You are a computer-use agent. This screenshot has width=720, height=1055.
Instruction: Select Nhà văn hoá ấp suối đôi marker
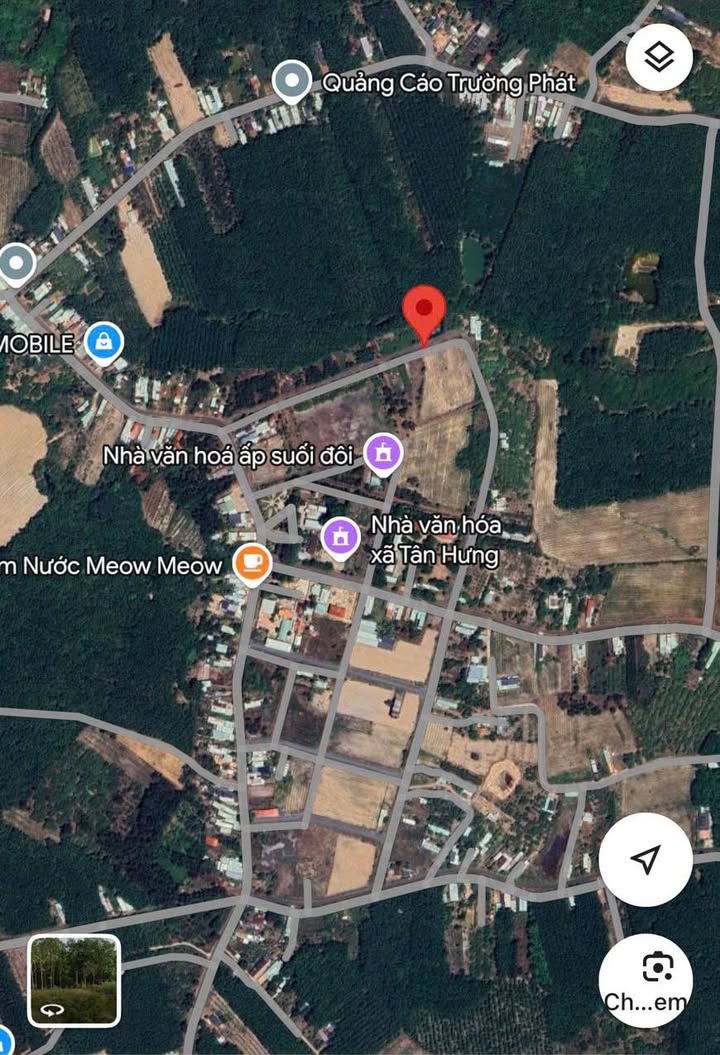[381, 453]
